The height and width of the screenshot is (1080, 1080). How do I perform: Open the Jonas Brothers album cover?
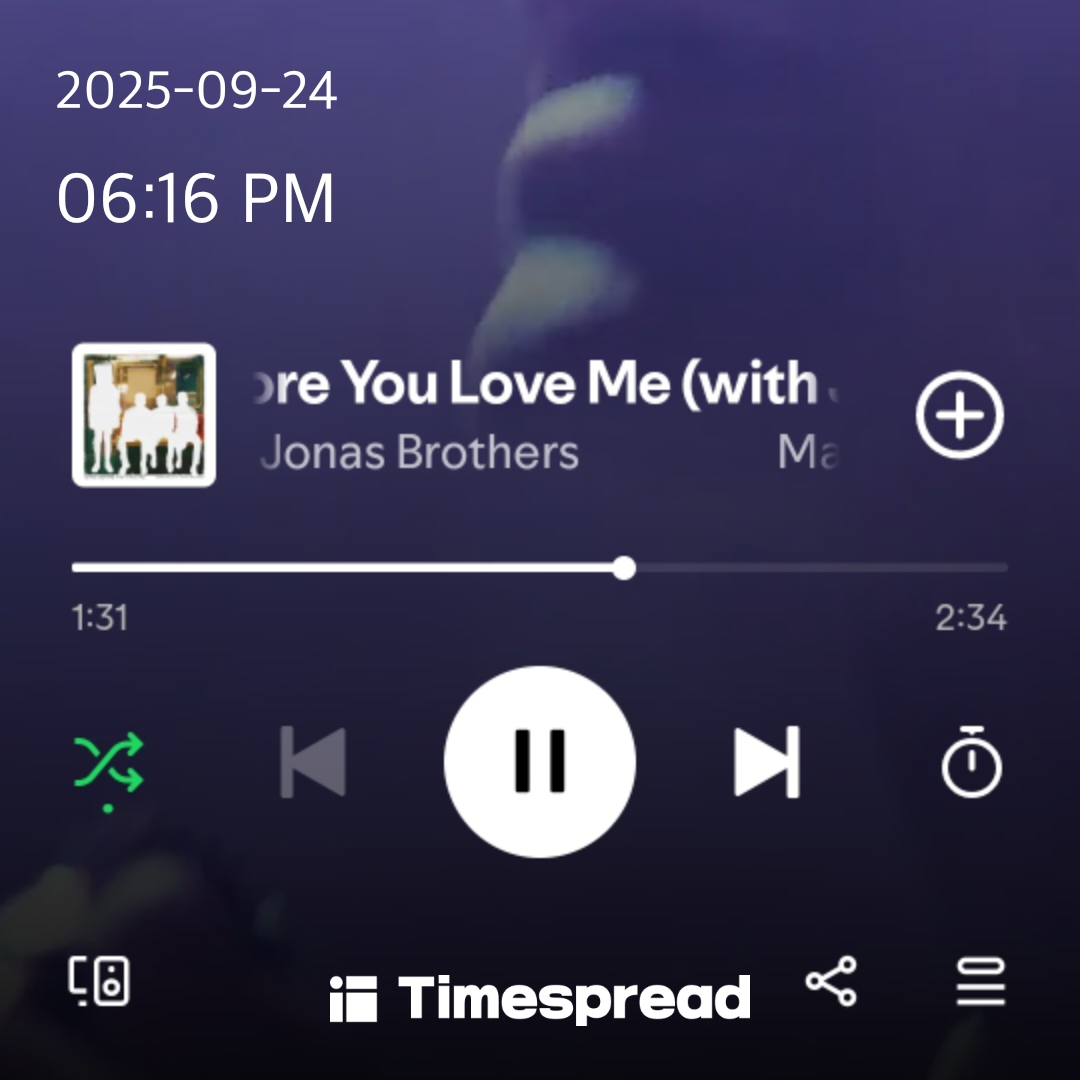click(x=144, y=415)
